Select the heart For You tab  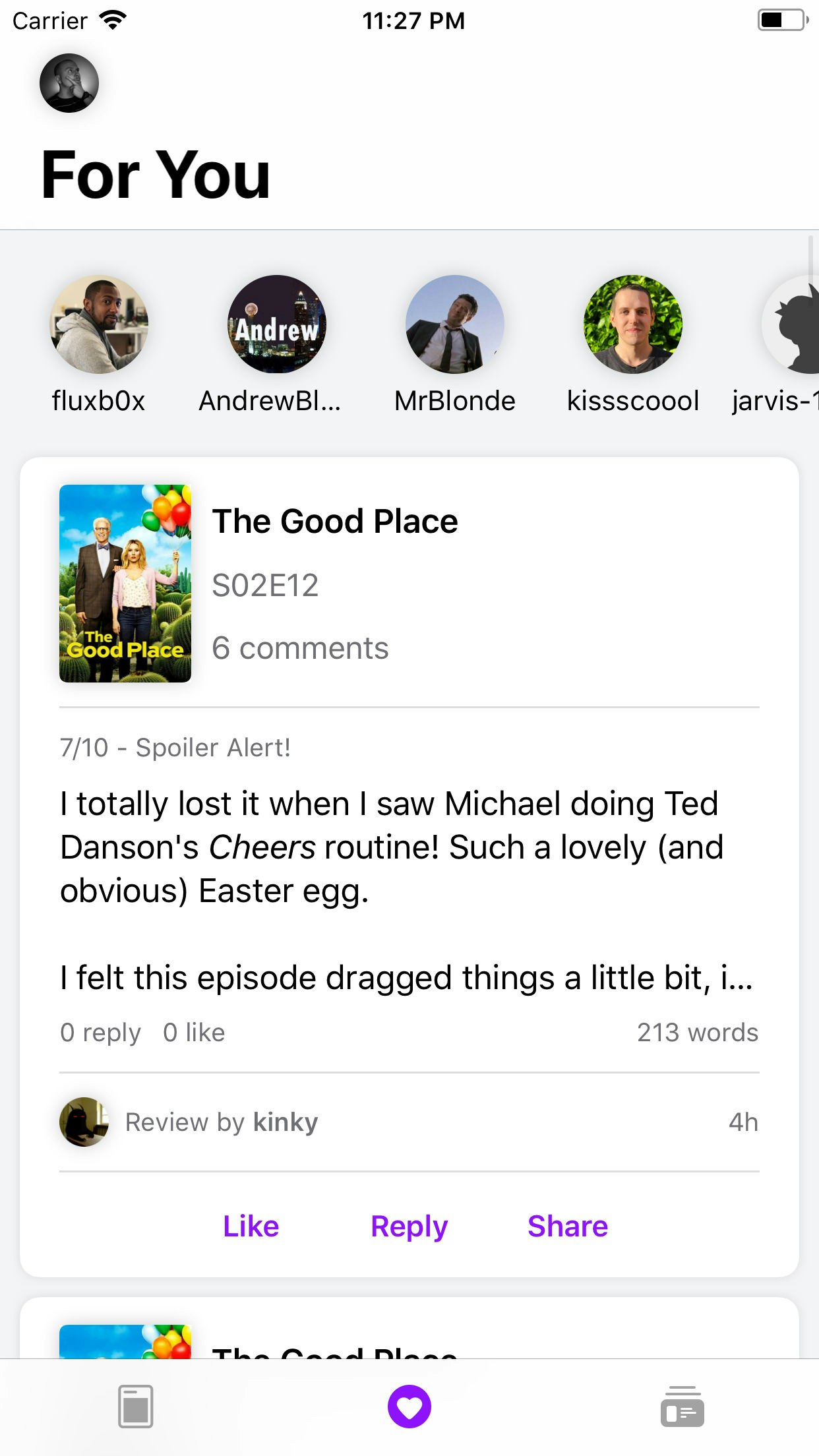point(409,1407)
